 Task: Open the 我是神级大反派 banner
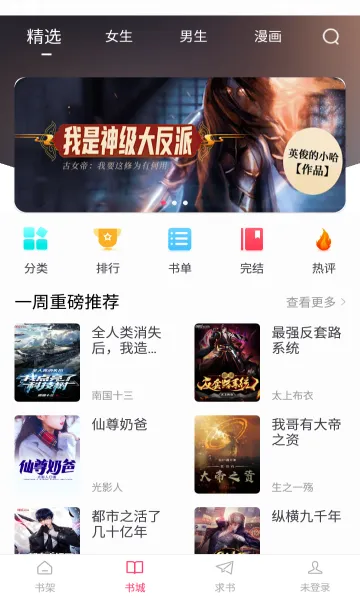point(180,145)
